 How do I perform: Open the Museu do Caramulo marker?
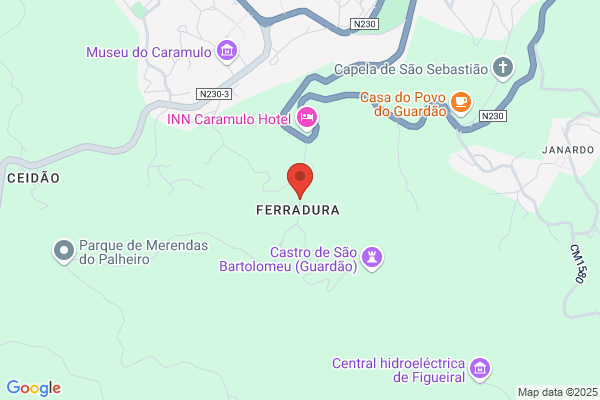point(227,51)
